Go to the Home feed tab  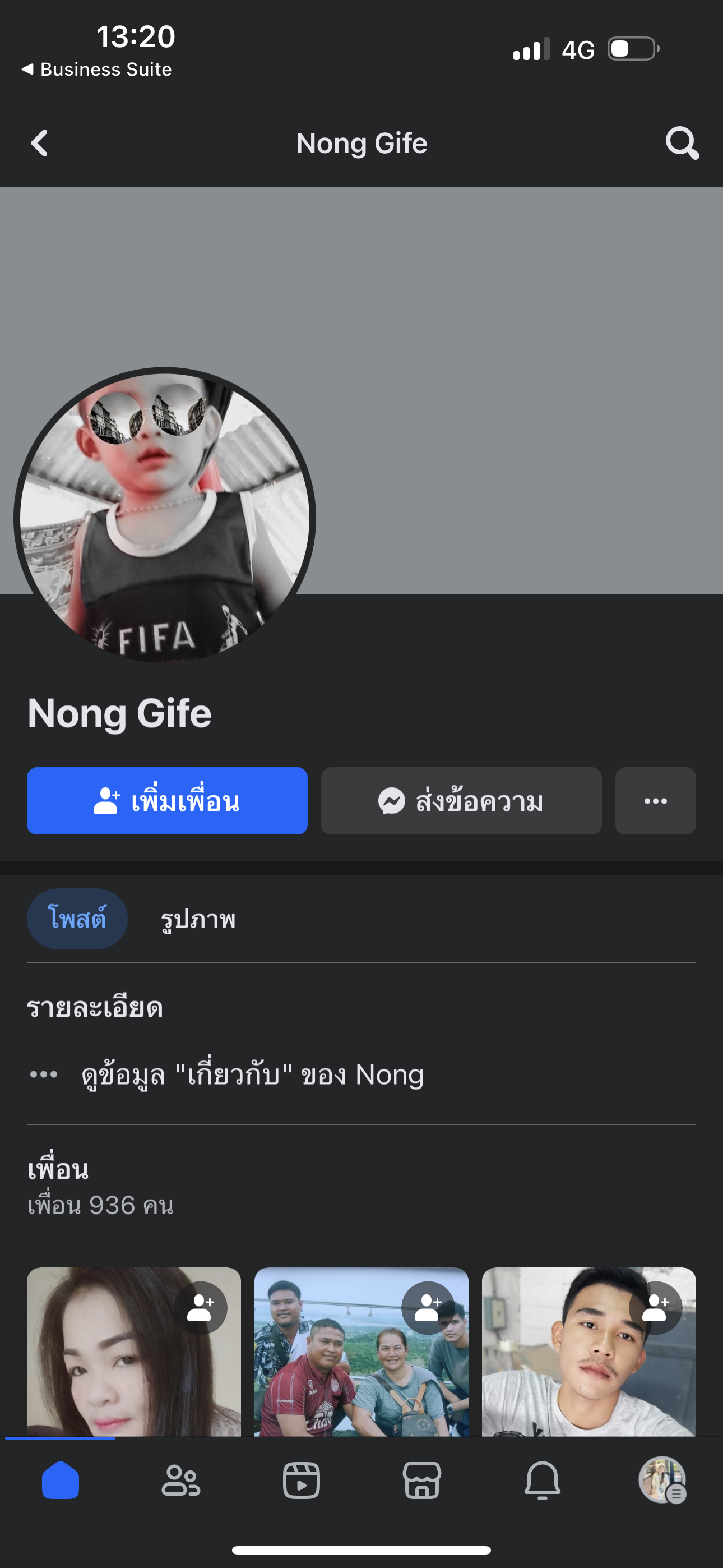click(x=61, y=1481)
